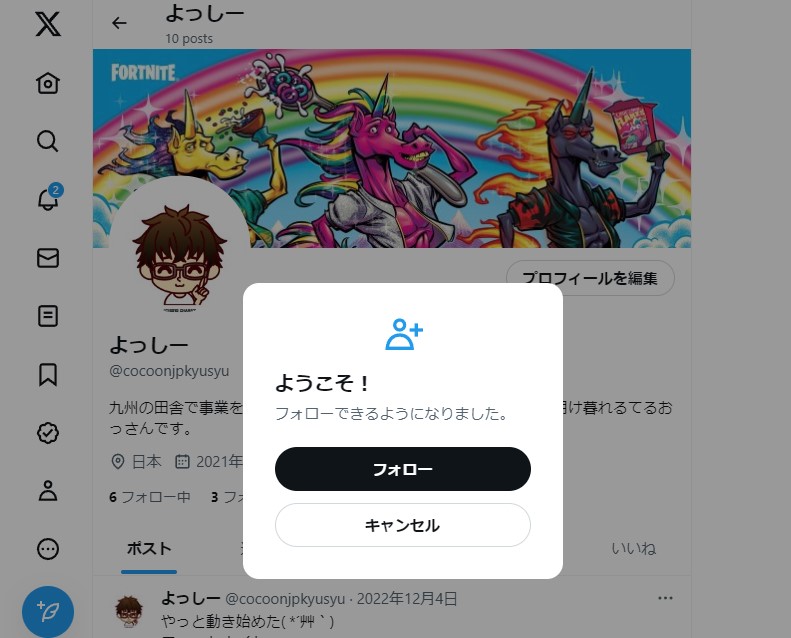Viewport: 791px width, 638px height.
Task: Compose a new post
Action: (48, 610)
